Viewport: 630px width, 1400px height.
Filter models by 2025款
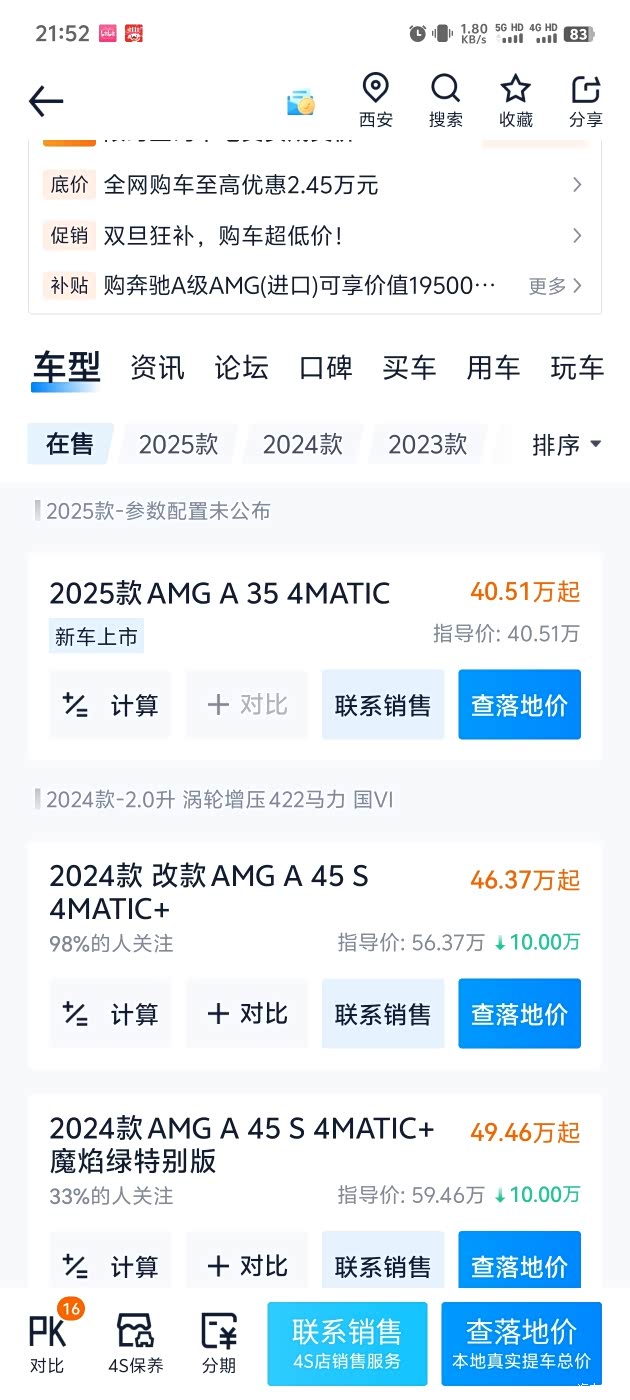tap(178, 444)
